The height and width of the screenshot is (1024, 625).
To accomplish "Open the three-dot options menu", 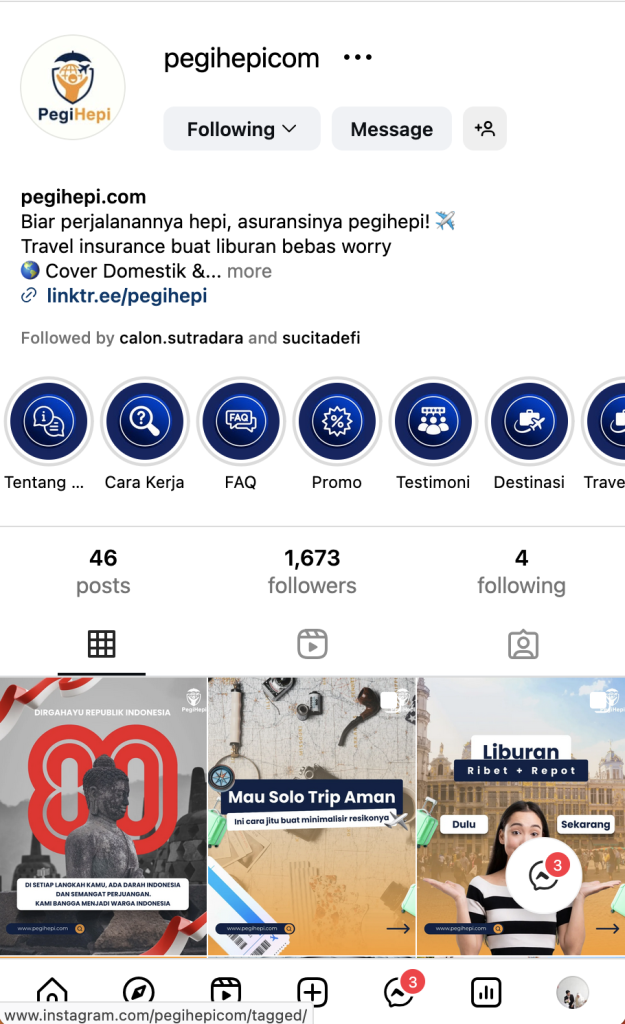I will click(357, 58).
